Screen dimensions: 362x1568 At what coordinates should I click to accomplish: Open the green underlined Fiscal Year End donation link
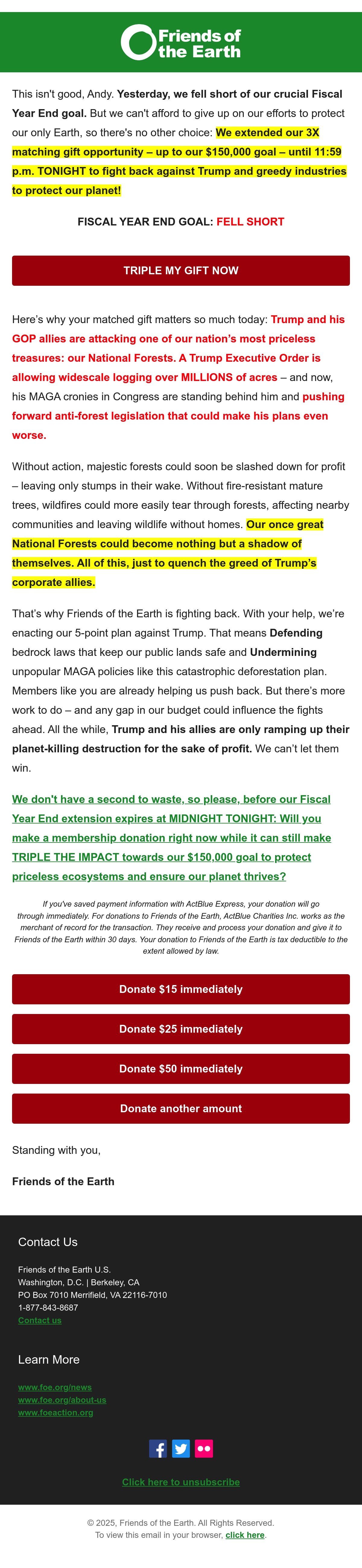point(171,838)
